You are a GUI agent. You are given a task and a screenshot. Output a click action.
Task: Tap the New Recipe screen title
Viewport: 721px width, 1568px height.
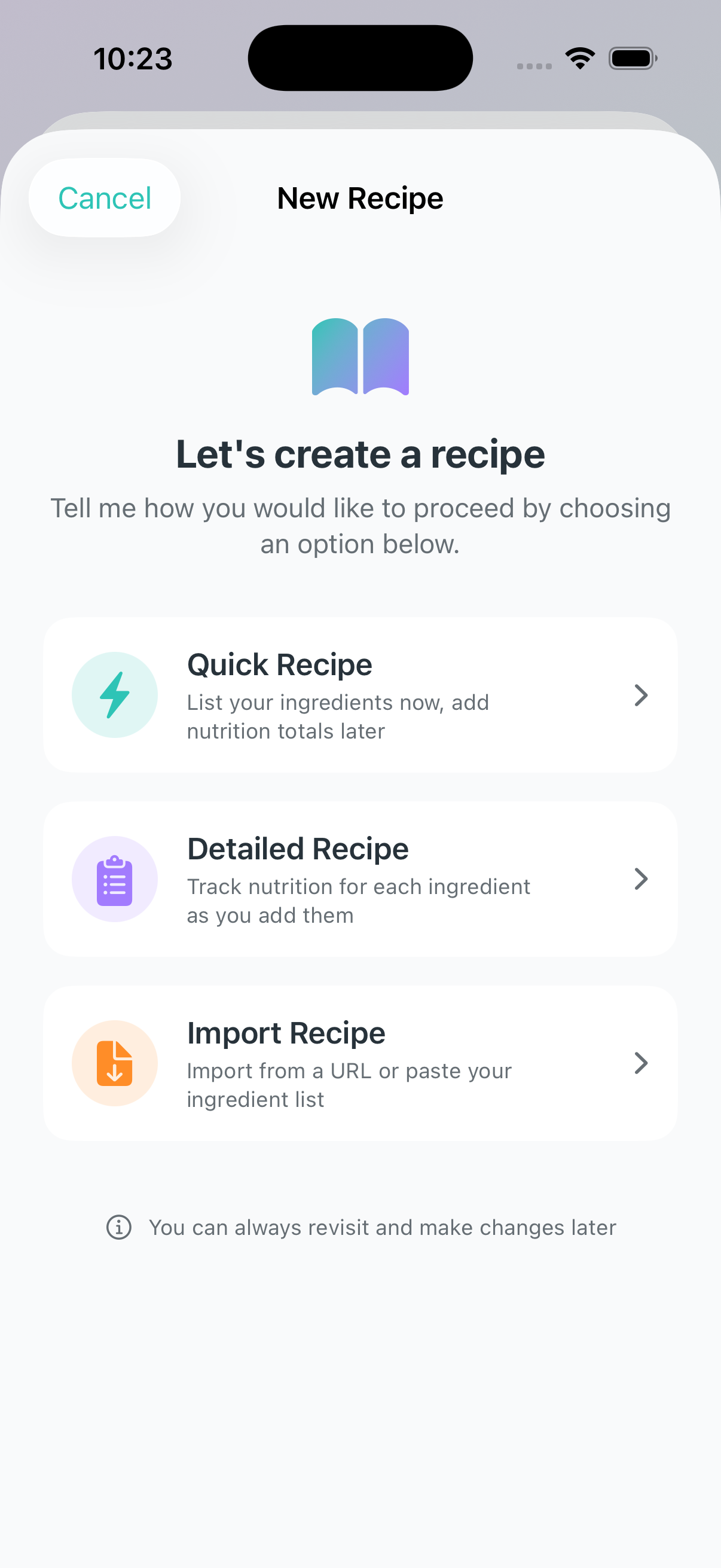point(360,197)
